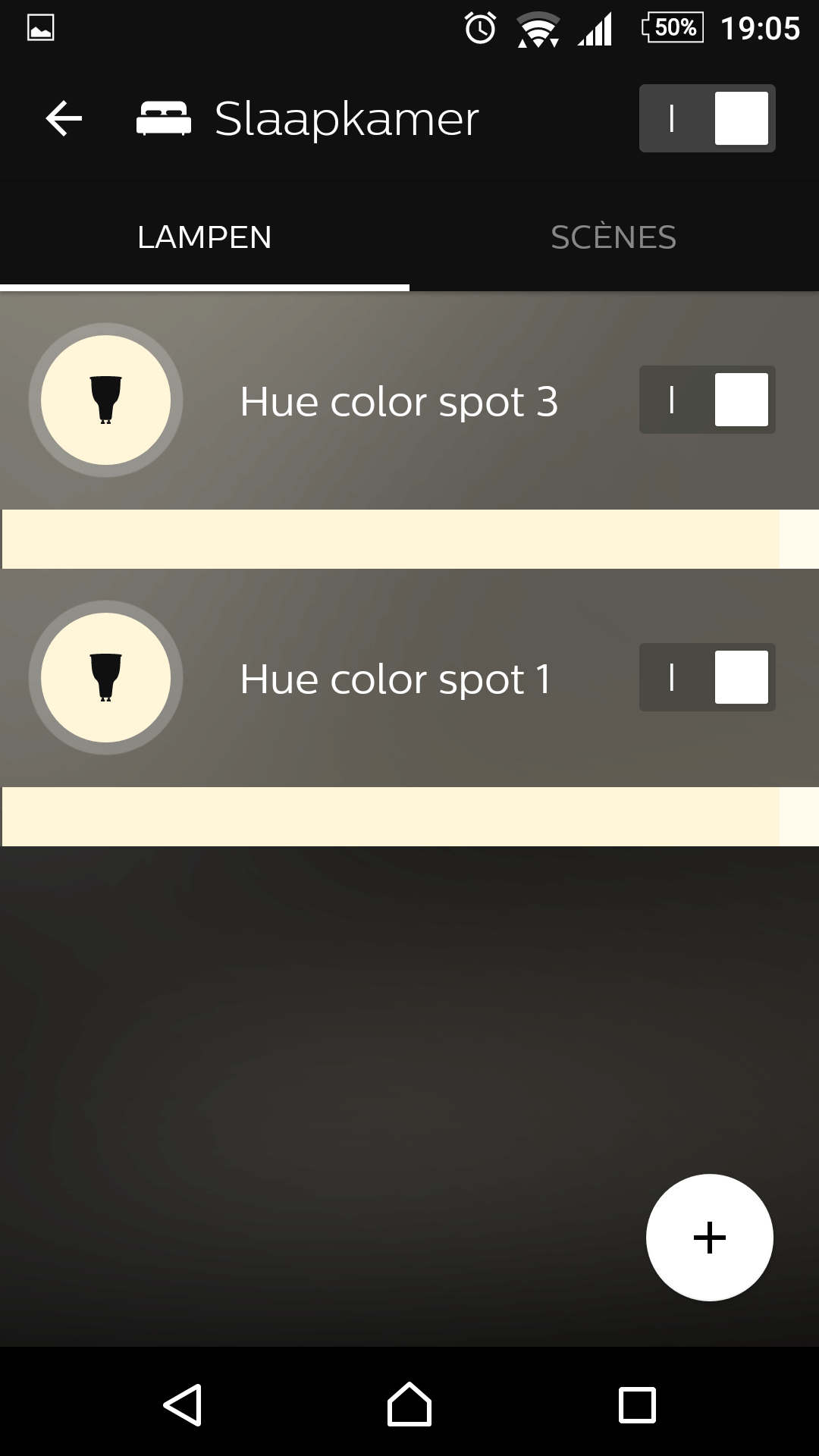This screenshot has width=819, height=1456.
Task: Set brightness on Hue color spot 1 slider
Action: coord(409,817)
